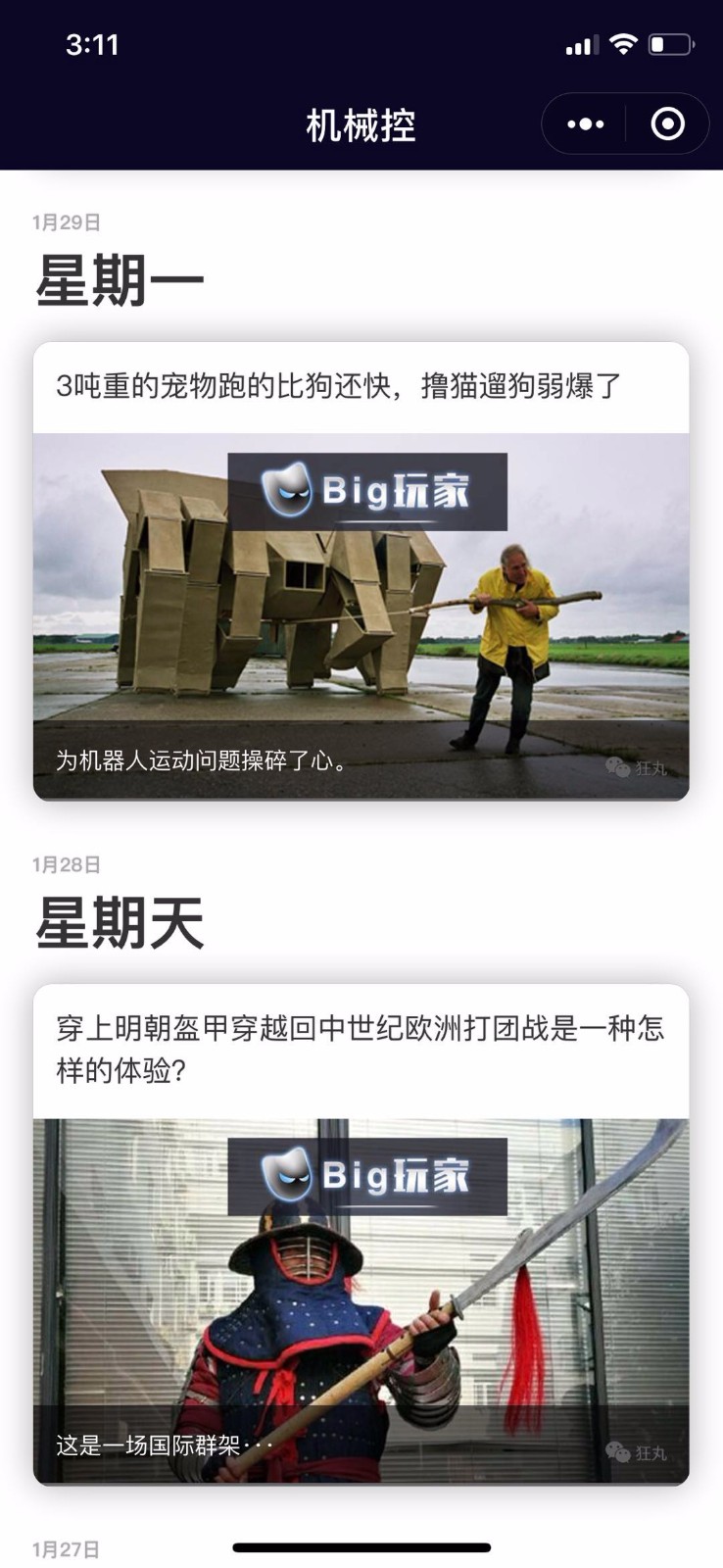Open the 3吨重的宠物 article card
723x1568 pixels.
(361, 570)
